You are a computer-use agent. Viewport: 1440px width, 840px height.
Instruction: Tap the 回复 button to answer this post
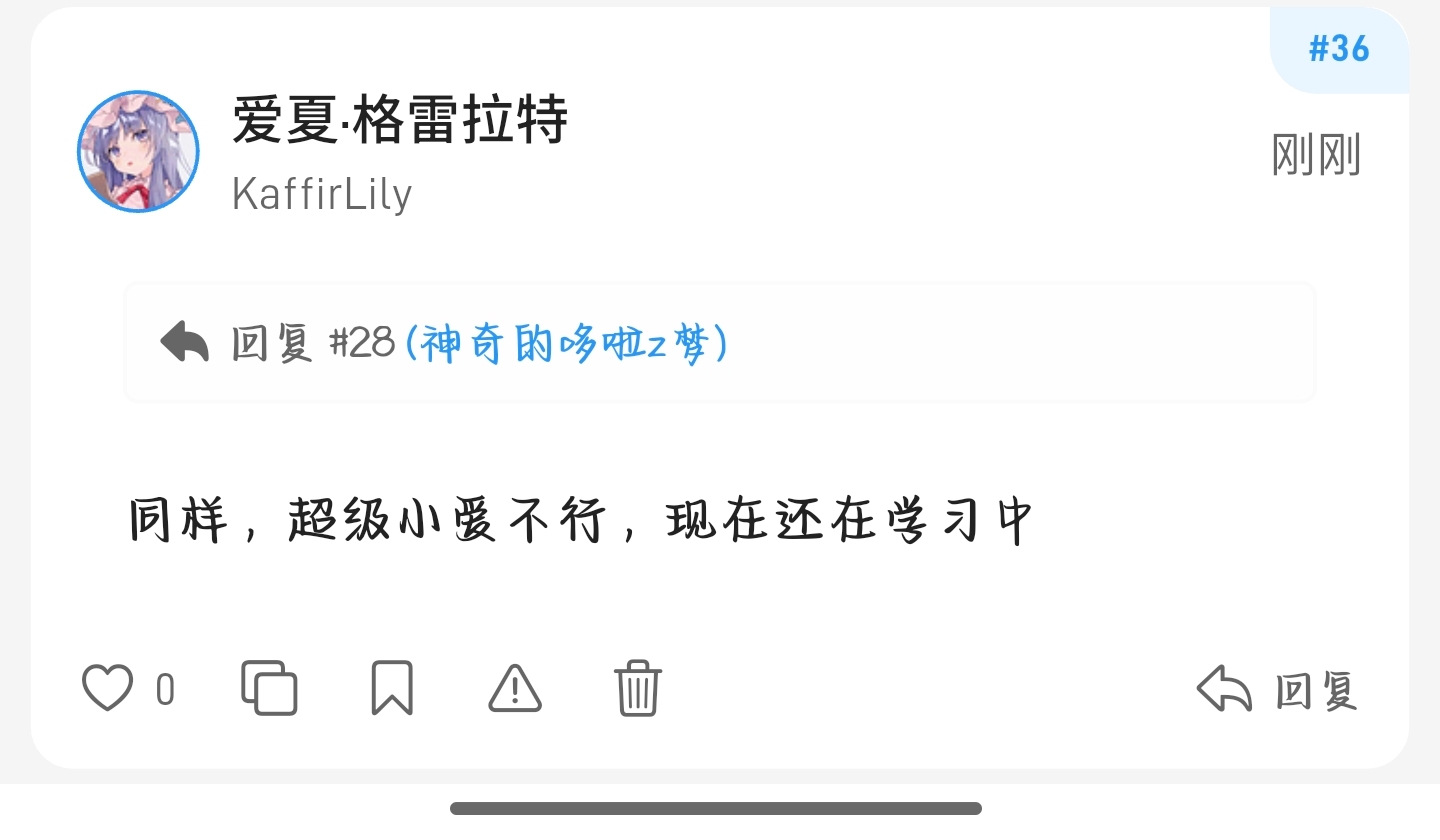(x=1277, y=689)
